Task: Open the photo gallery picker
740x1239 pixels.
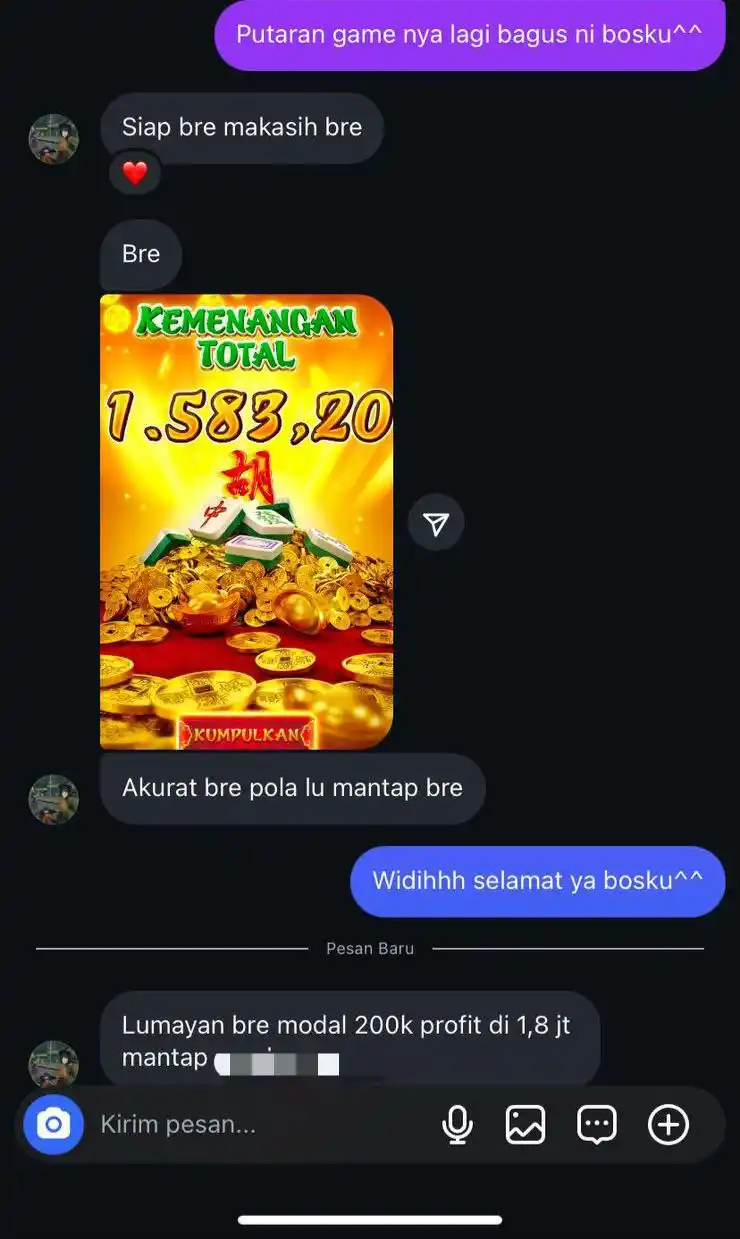Action: 525,1125
